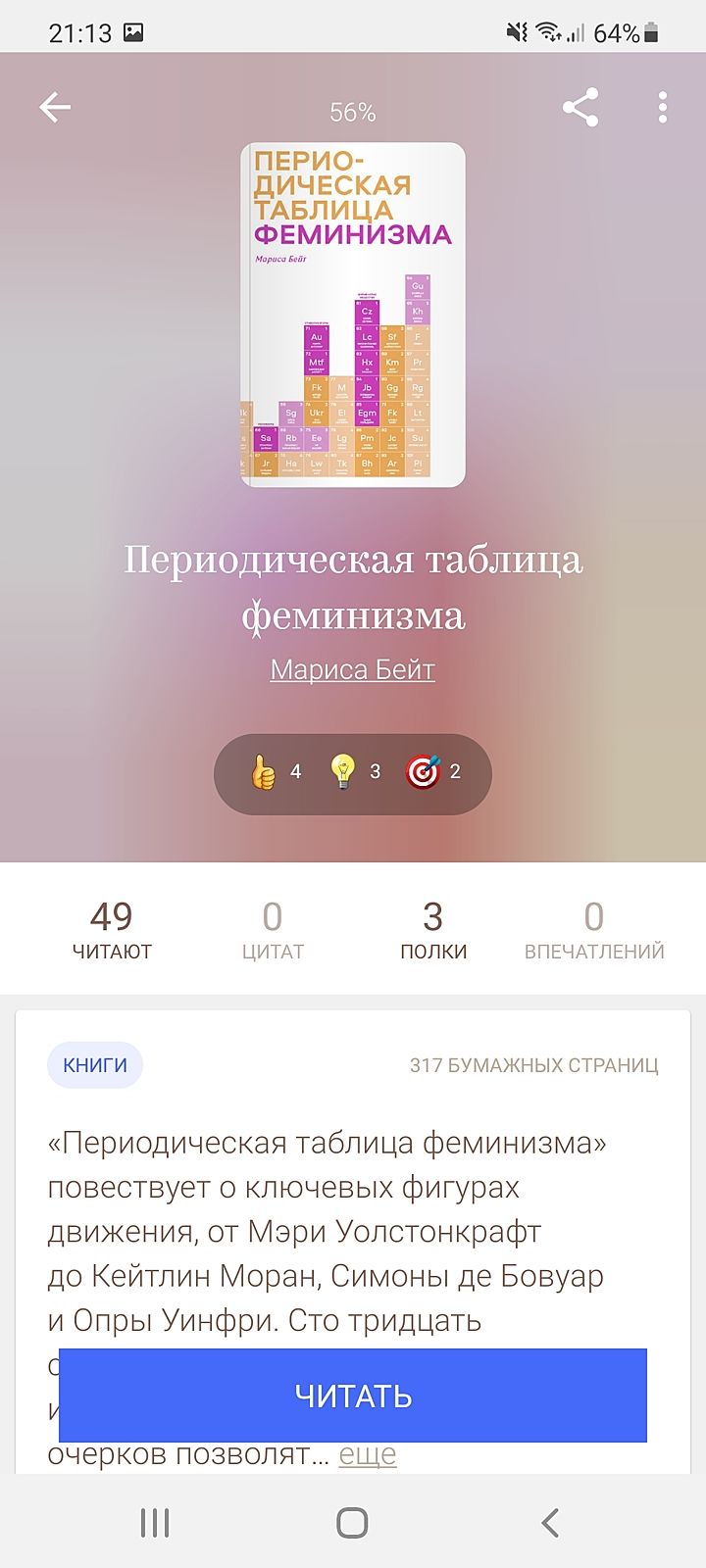Open the book cover image
Viewport: 706px width, 1568px height.
tap(353, 315)
